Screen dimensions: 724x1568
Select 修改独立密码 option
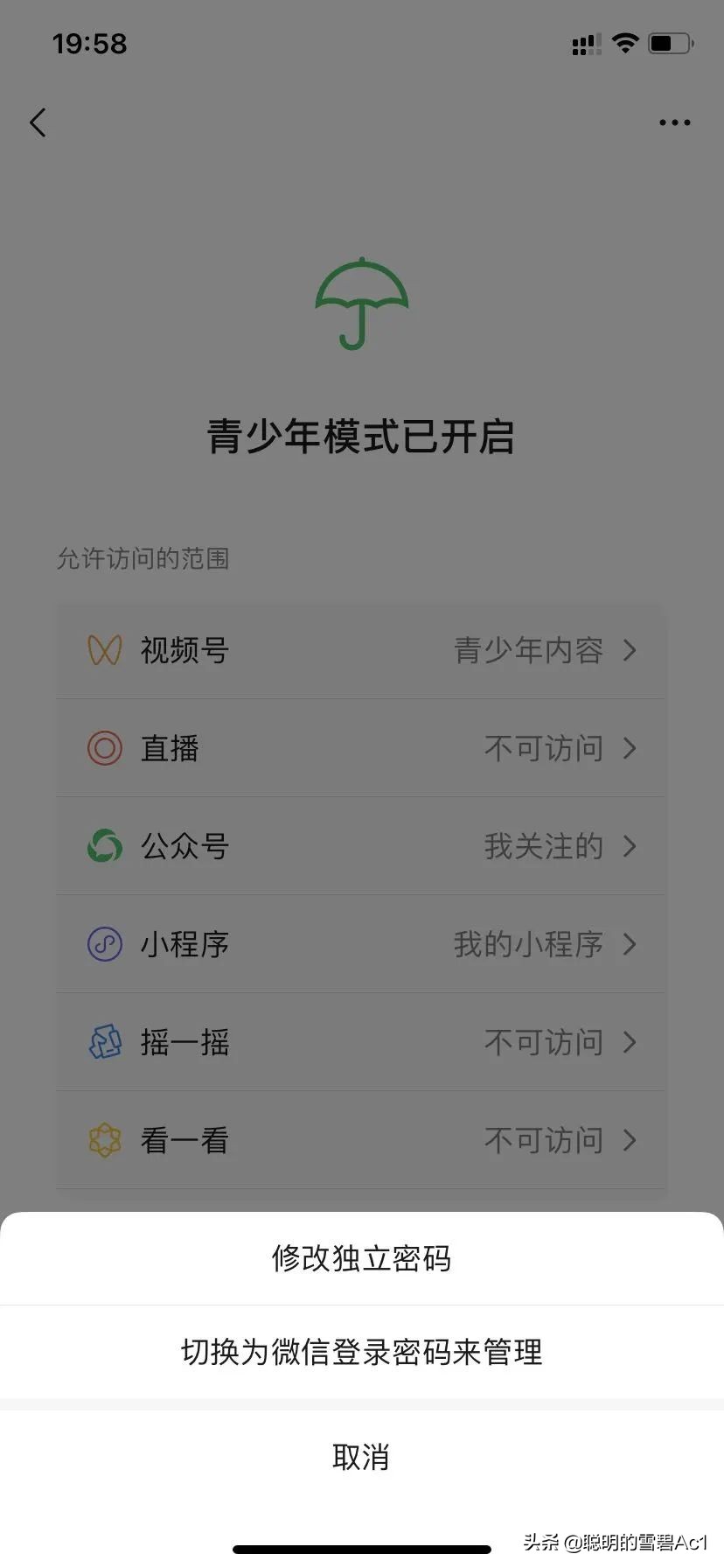click(x=361, y=1258)
